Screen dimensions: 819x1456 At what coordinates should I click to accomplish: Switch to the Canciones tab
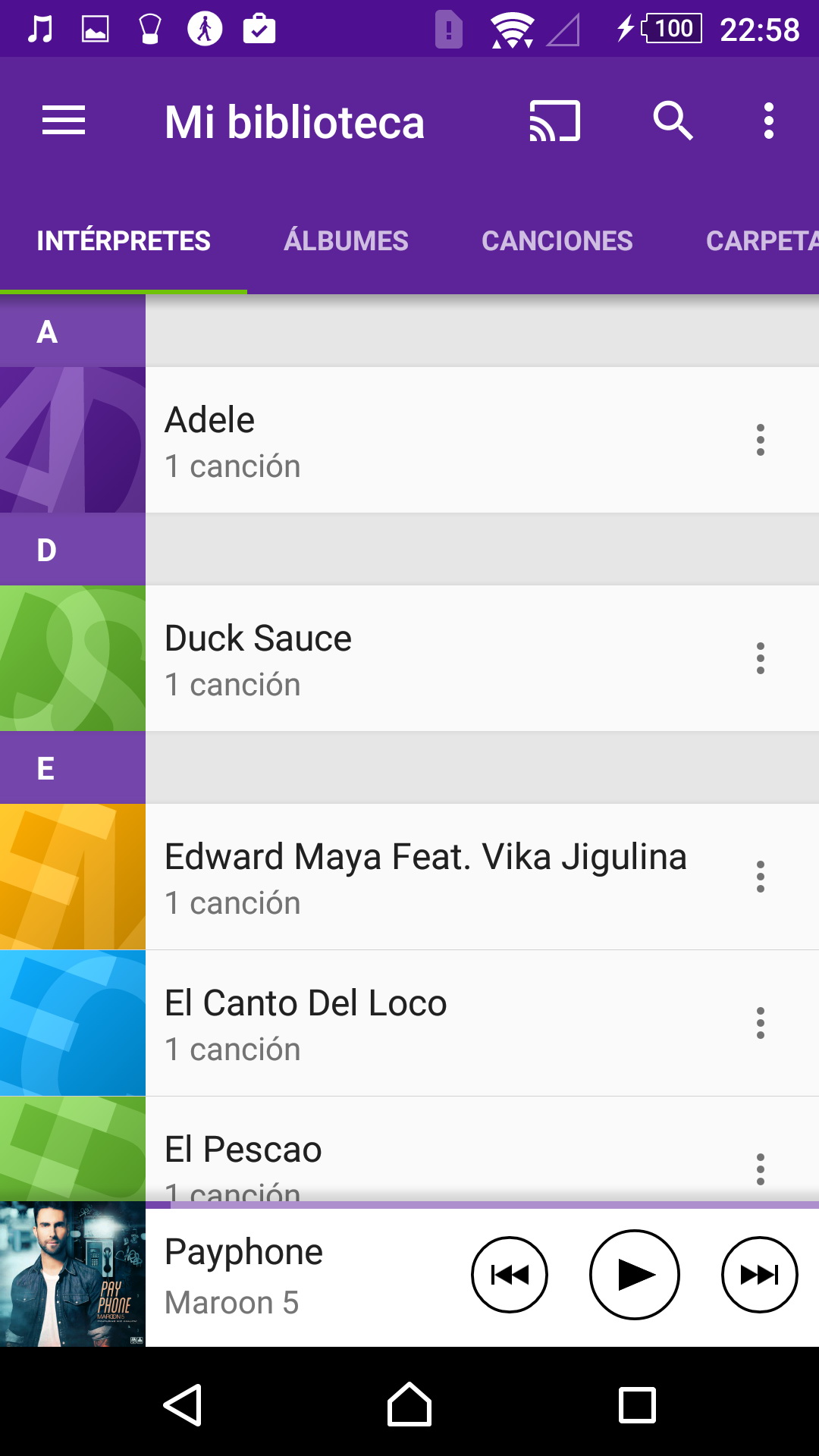click(x=557, y=241)
